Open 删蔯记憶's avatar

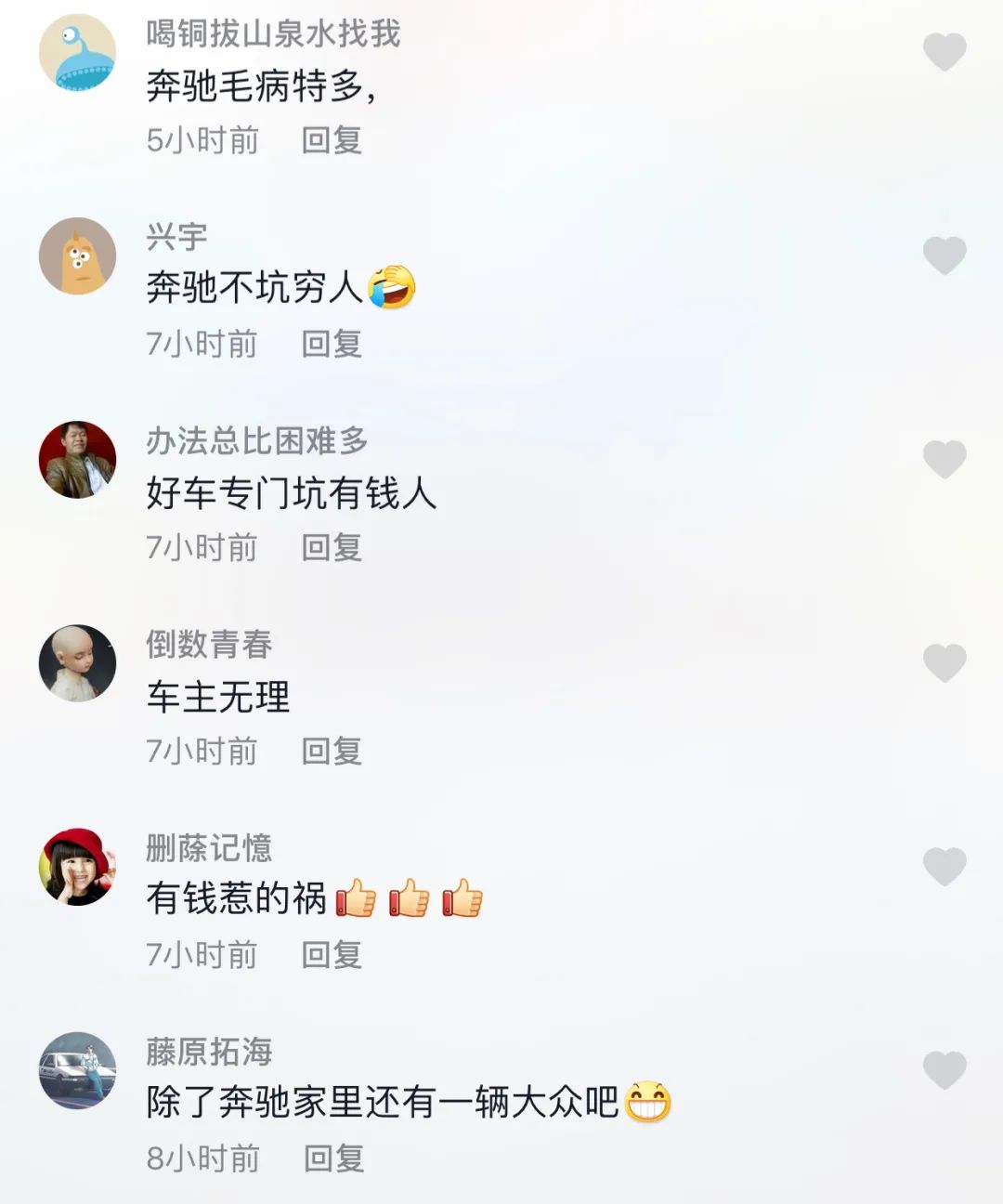coord(77,866)
